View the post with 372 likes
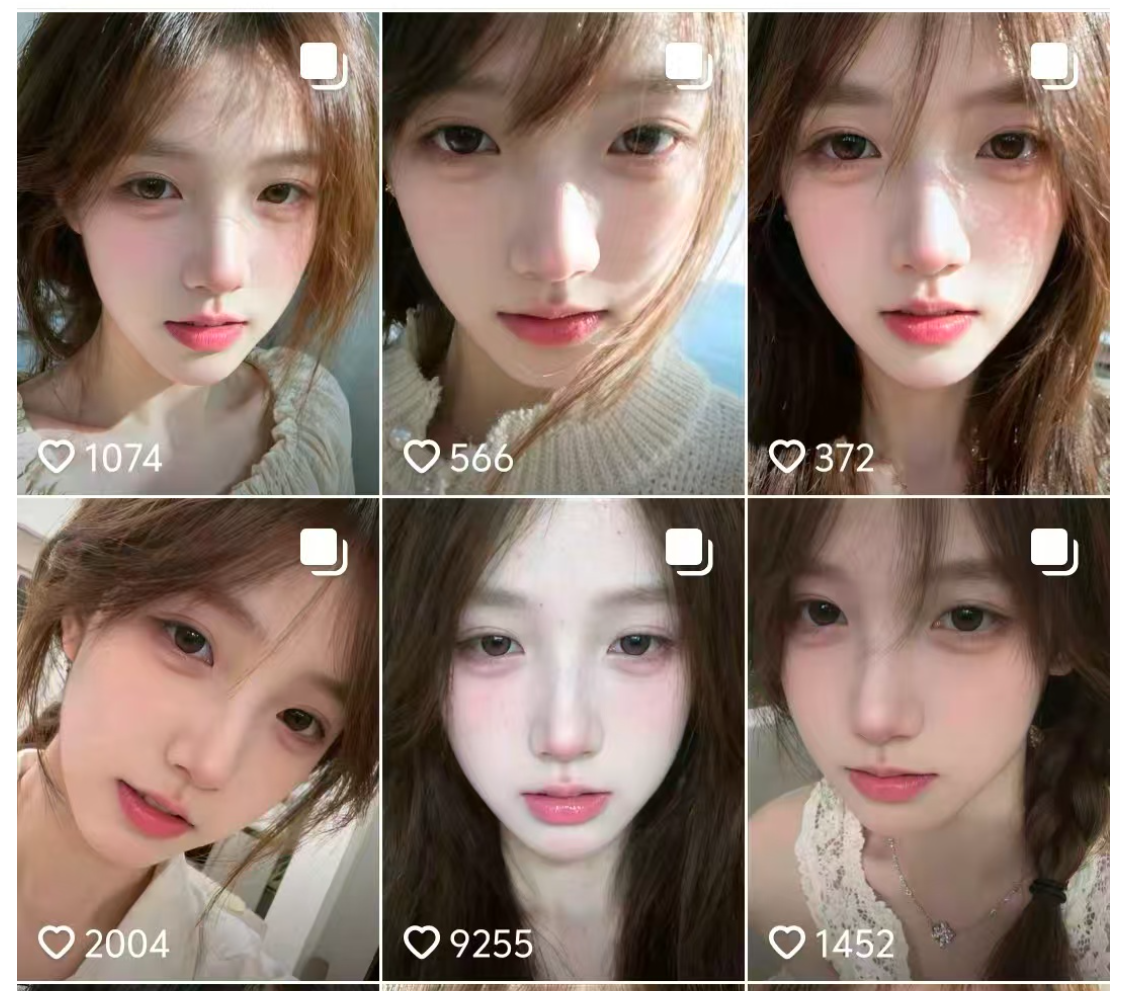This screenshot has height=991, width=1123. [x=928, y=253]
